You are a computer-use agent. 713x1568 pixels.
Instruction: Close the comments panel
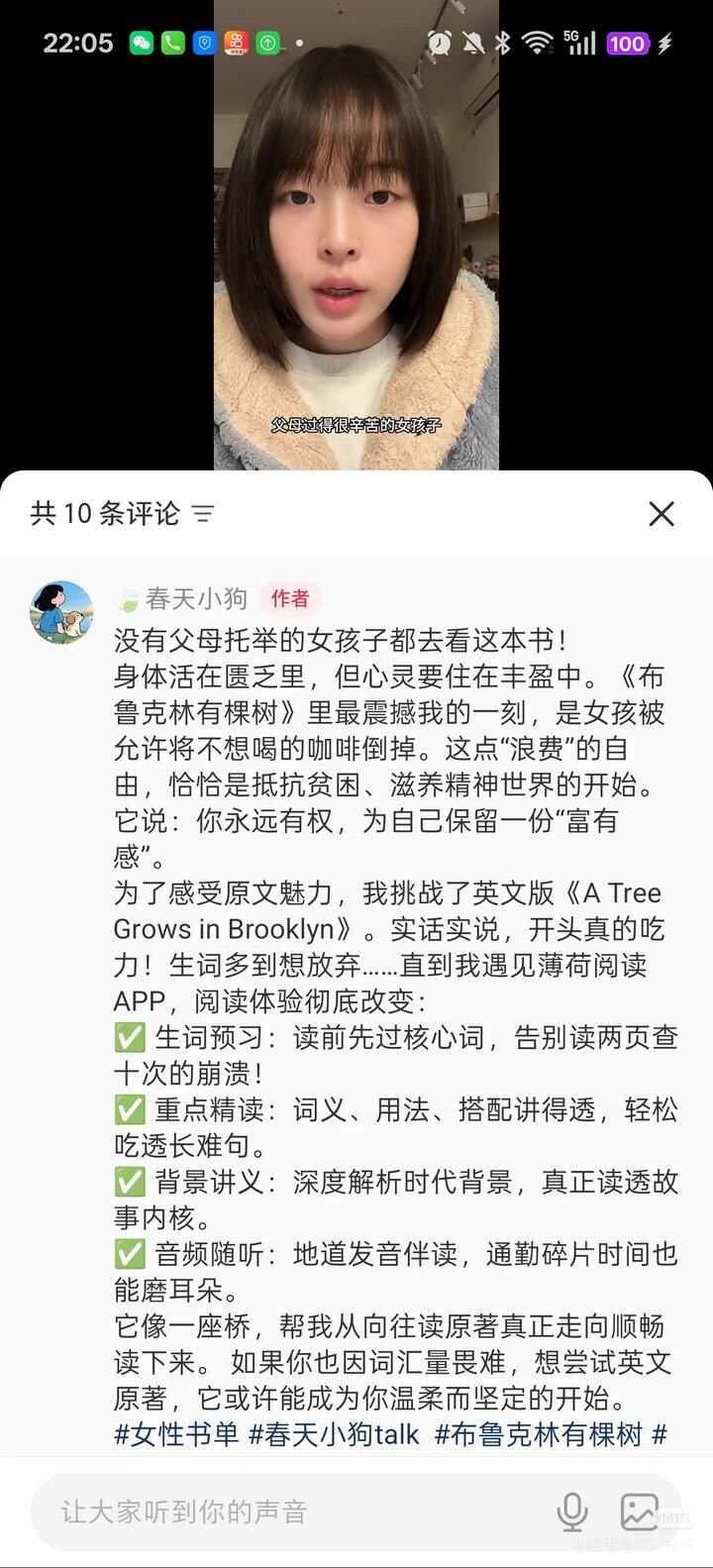pyautogui.click(x=661, y=513)
